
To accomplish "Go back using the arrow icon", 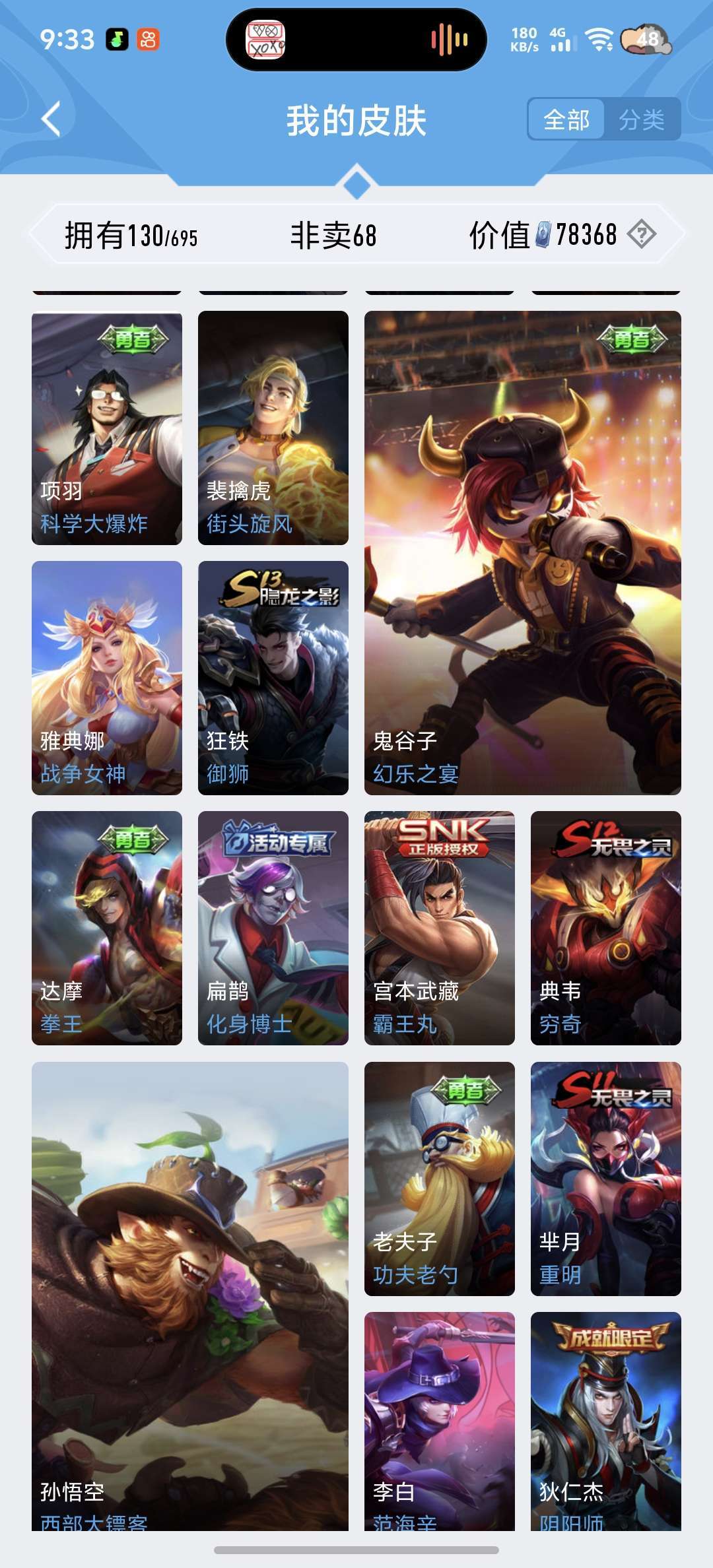I will coord(51,119).
